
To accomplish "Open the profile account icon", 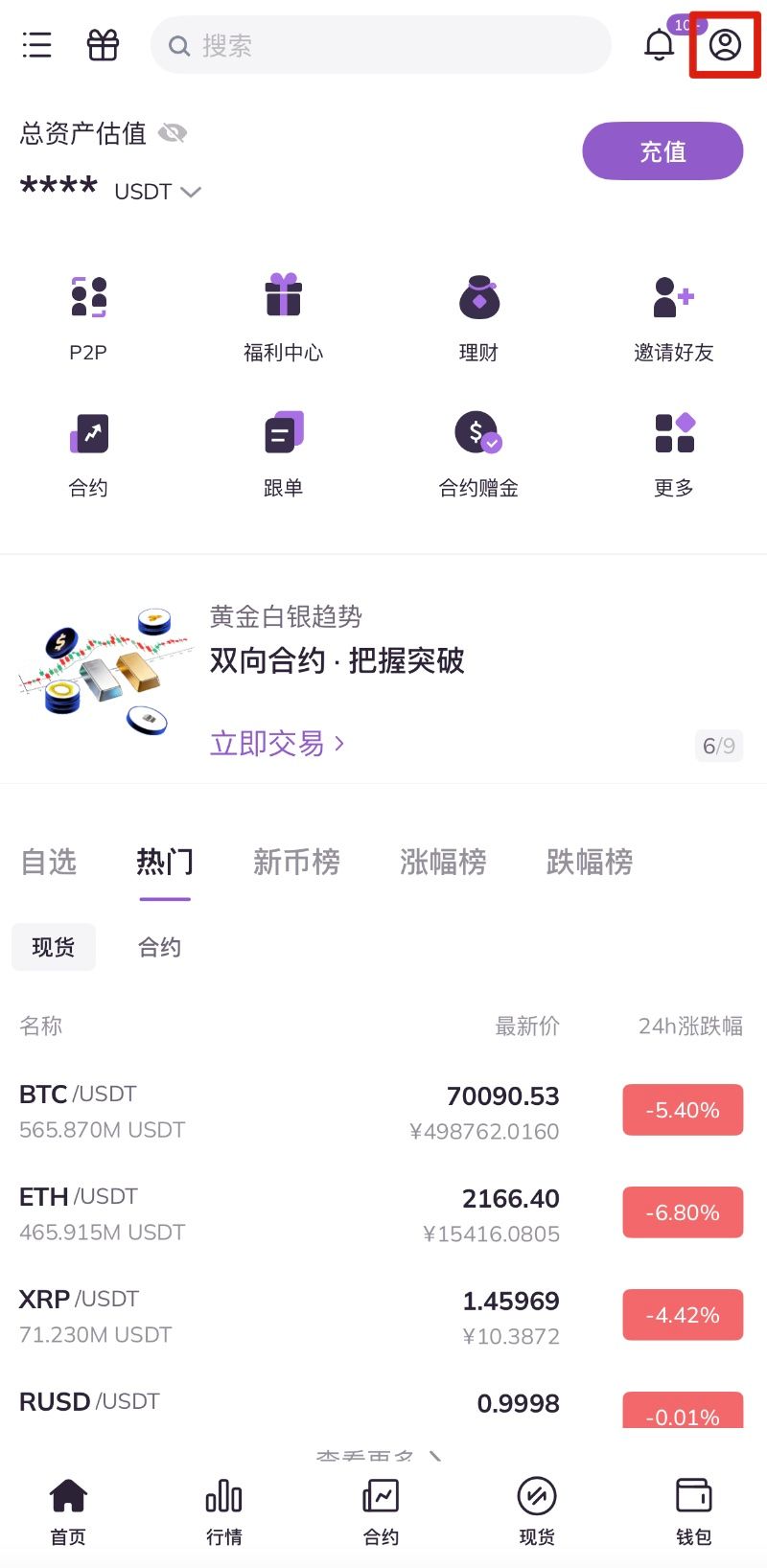I will coord(725,44).
